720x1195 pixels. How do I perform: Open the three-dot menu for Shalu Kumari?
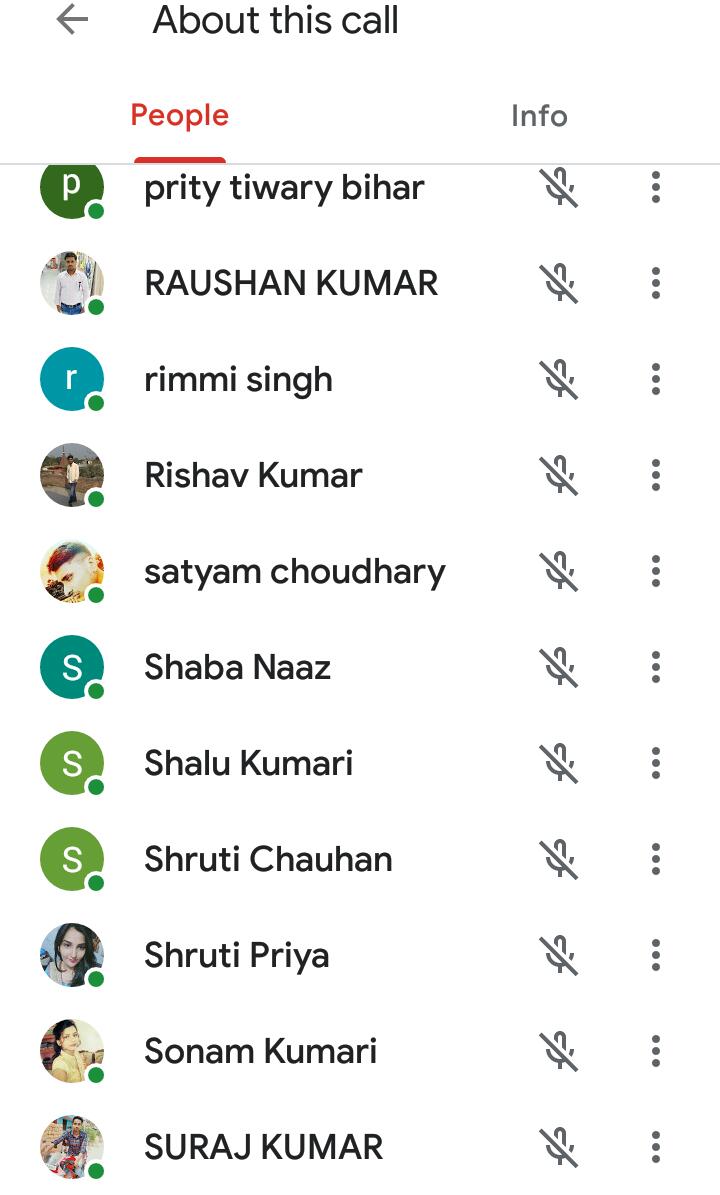tap(655, 763)
